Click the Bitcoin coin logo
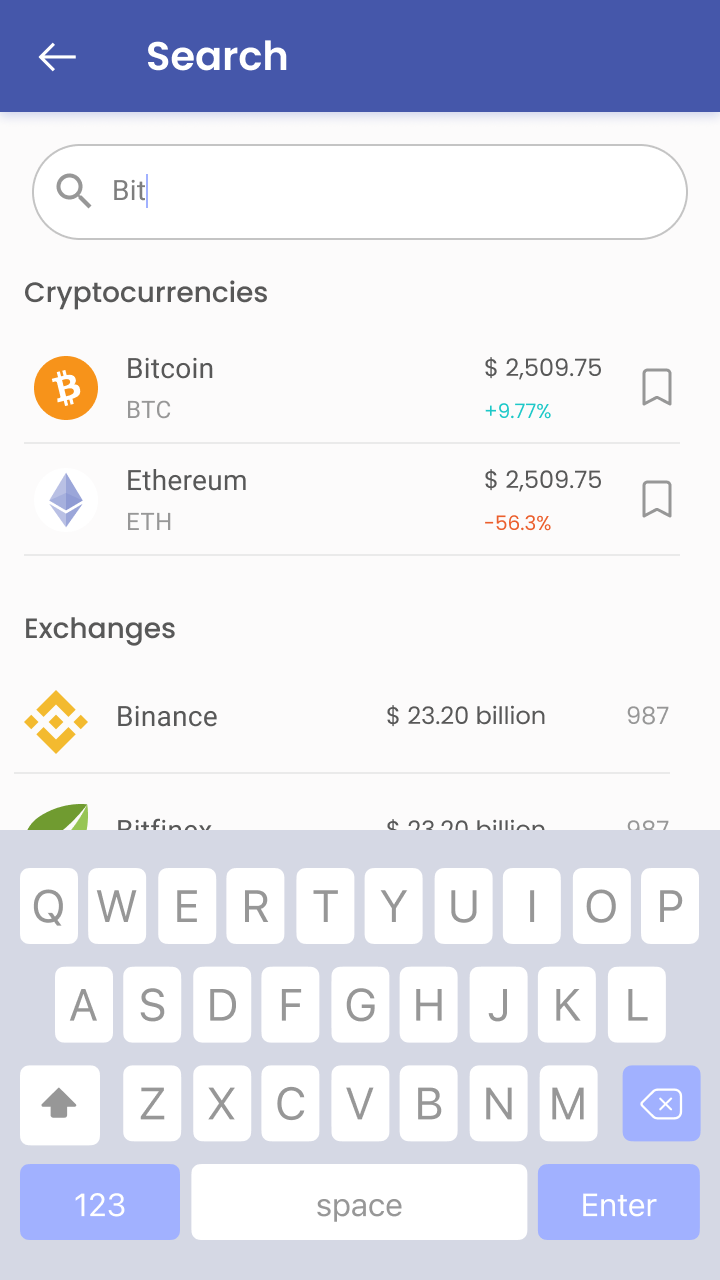The image size is (720, 1280). tap(66, 387)
